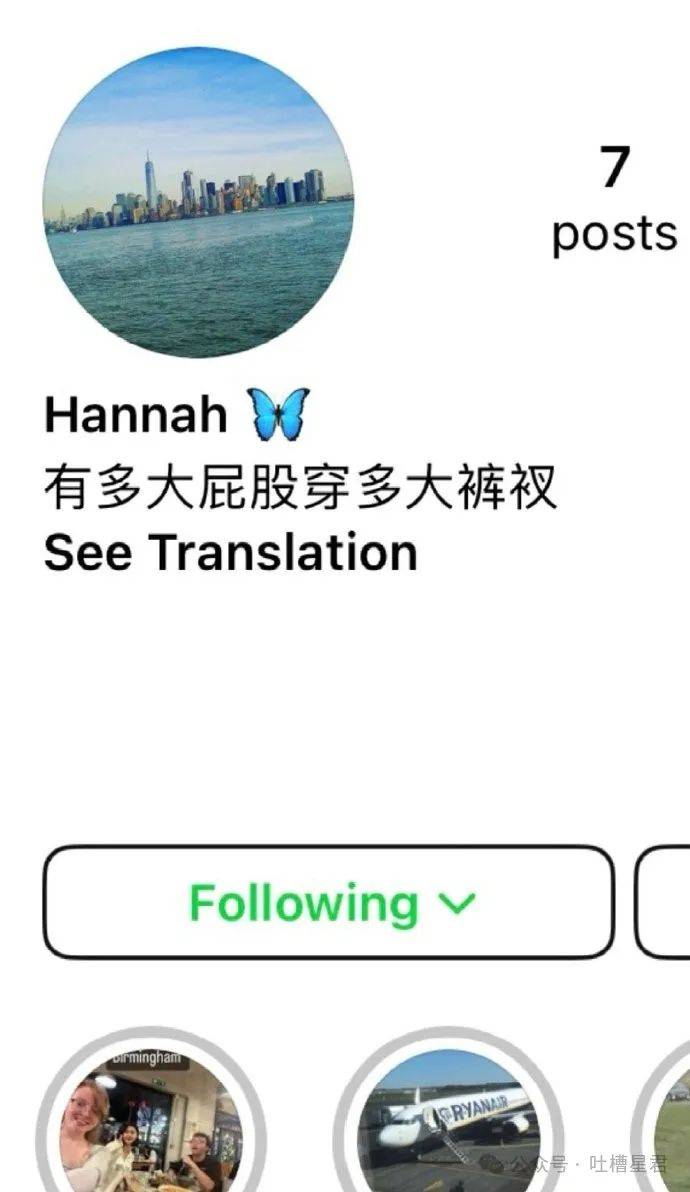
Task: Expand the Following button options
Action: [329, 903]
